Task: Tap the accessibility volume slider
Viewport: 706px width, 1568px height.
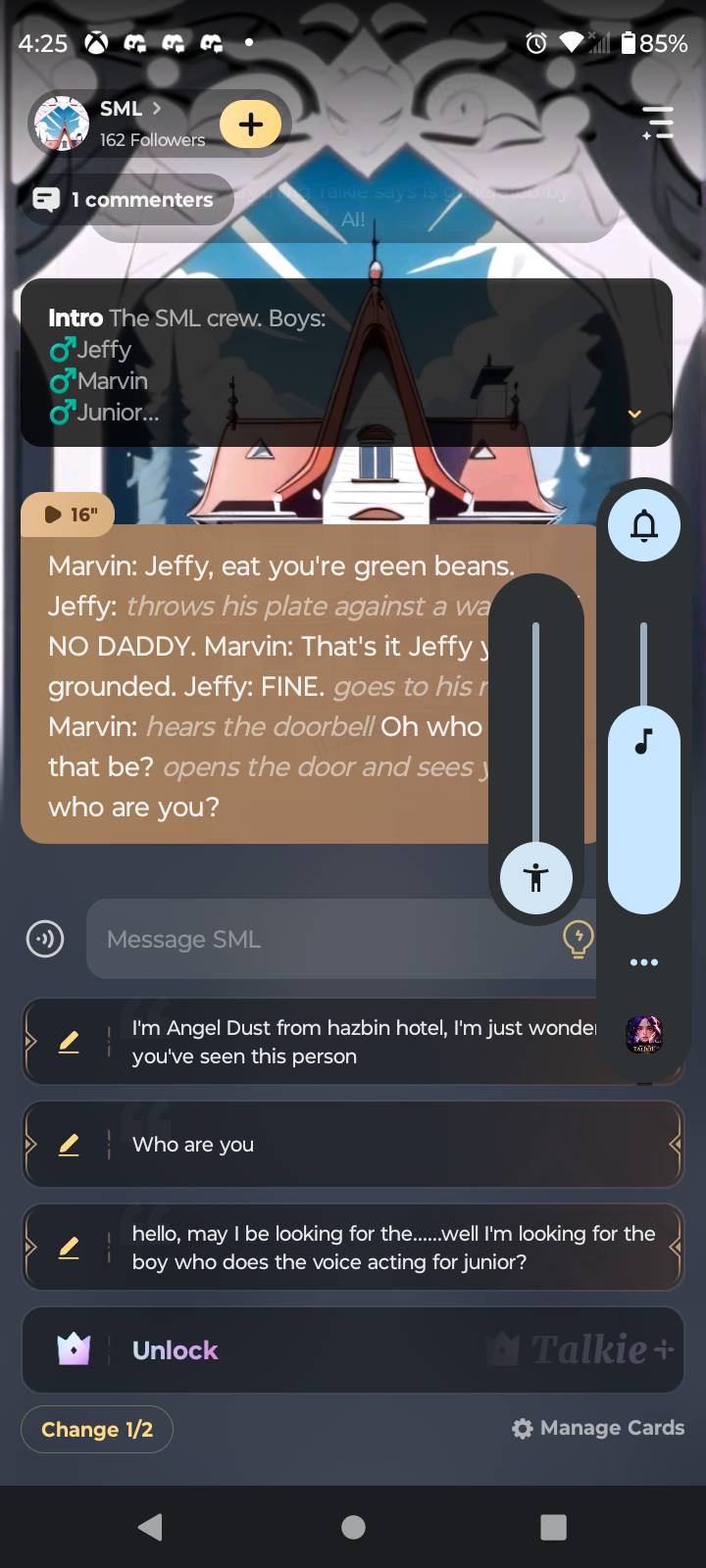Action: [535, 745]
